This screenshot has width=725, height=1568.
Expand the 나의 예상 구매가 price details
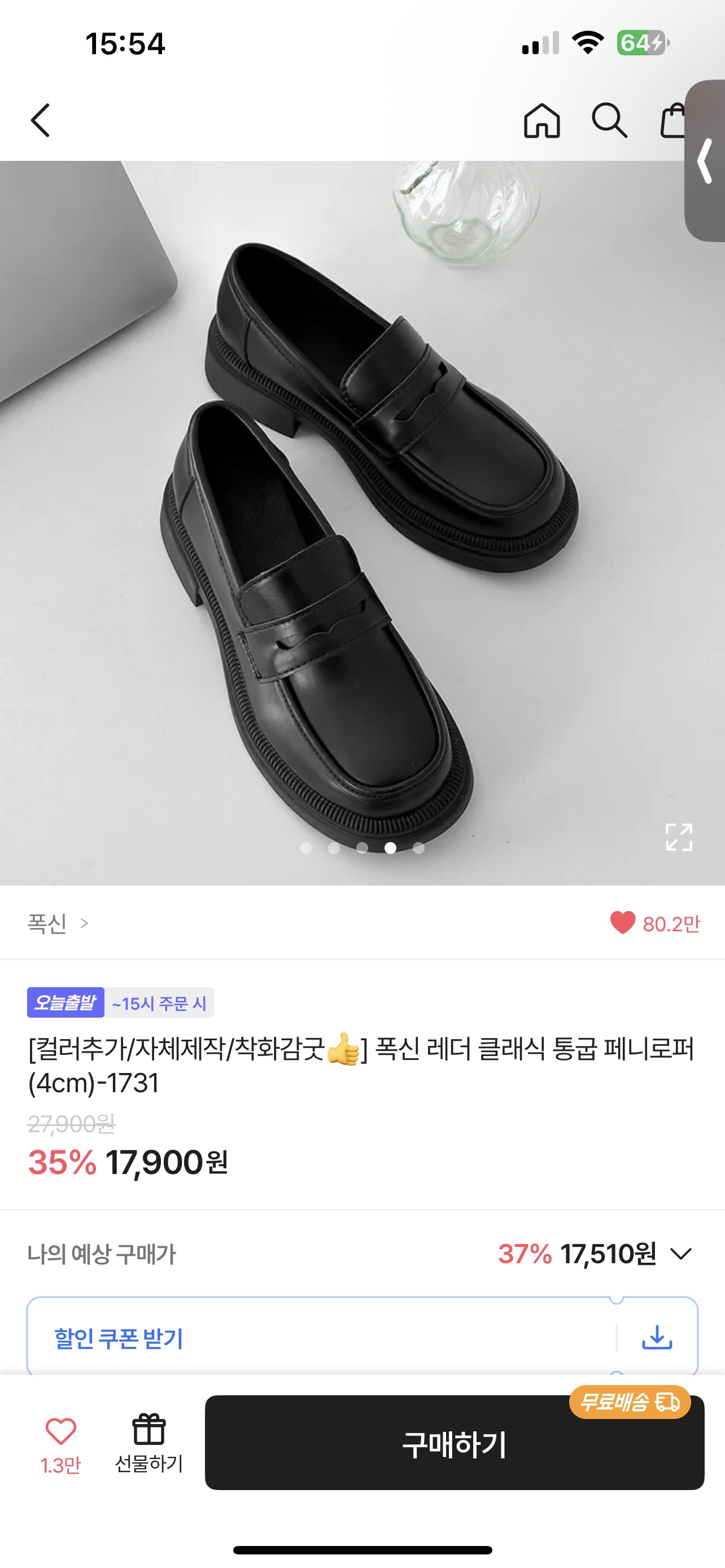coord(680,1254)
